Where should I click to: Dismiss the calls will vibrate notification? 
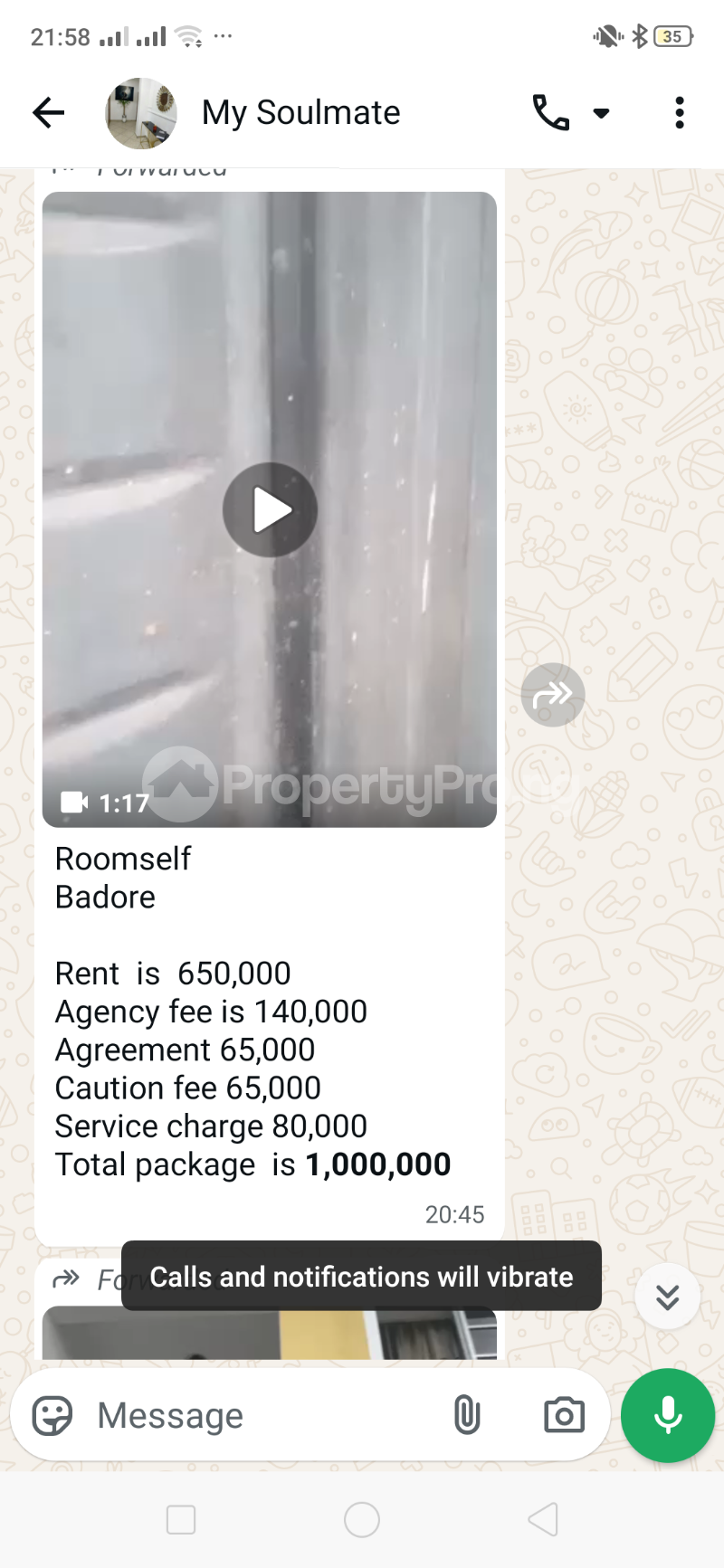361,1277
